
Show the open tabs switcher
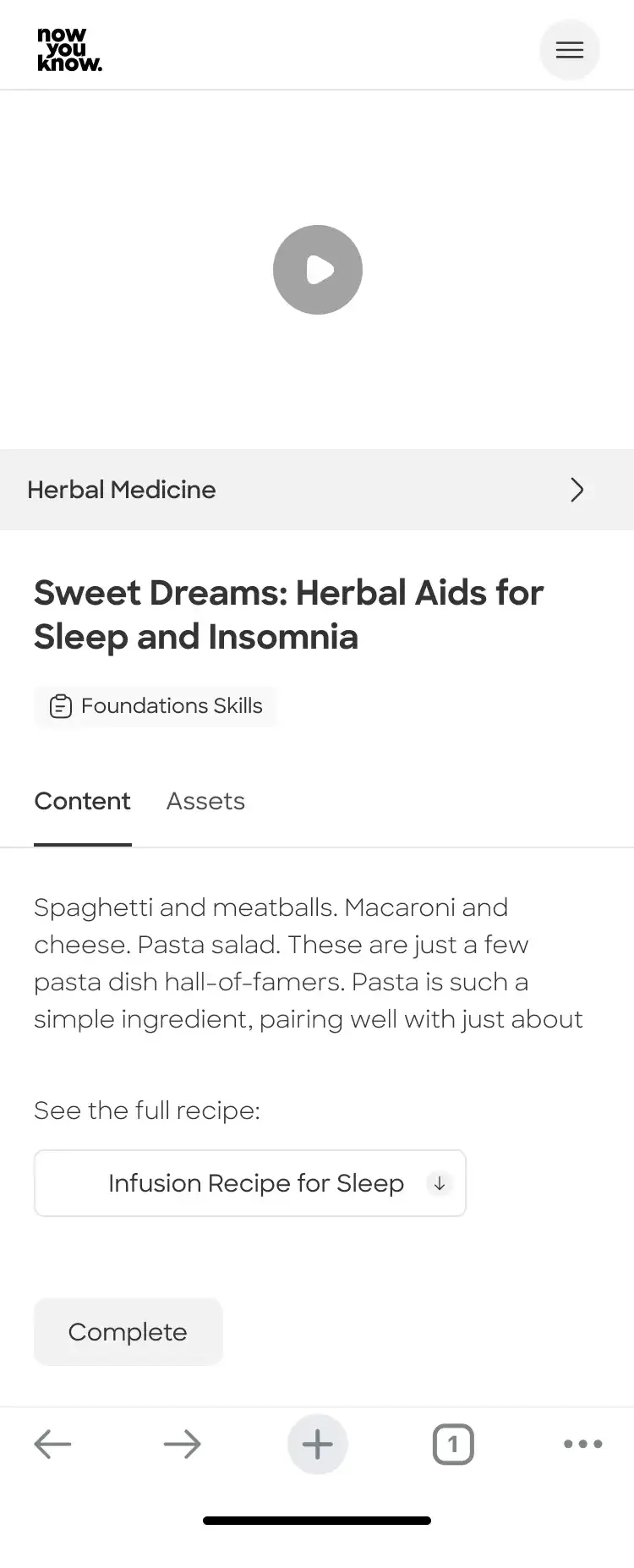pyautogui.click(x=453, y=1445)
